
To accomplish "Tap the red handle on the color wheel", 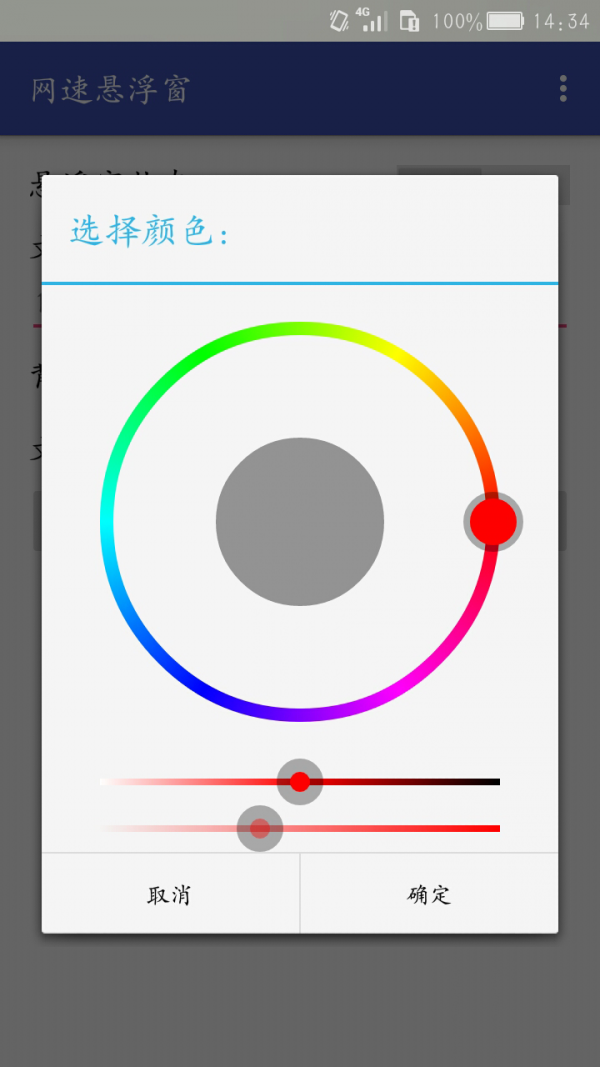I will coord(493,521).
